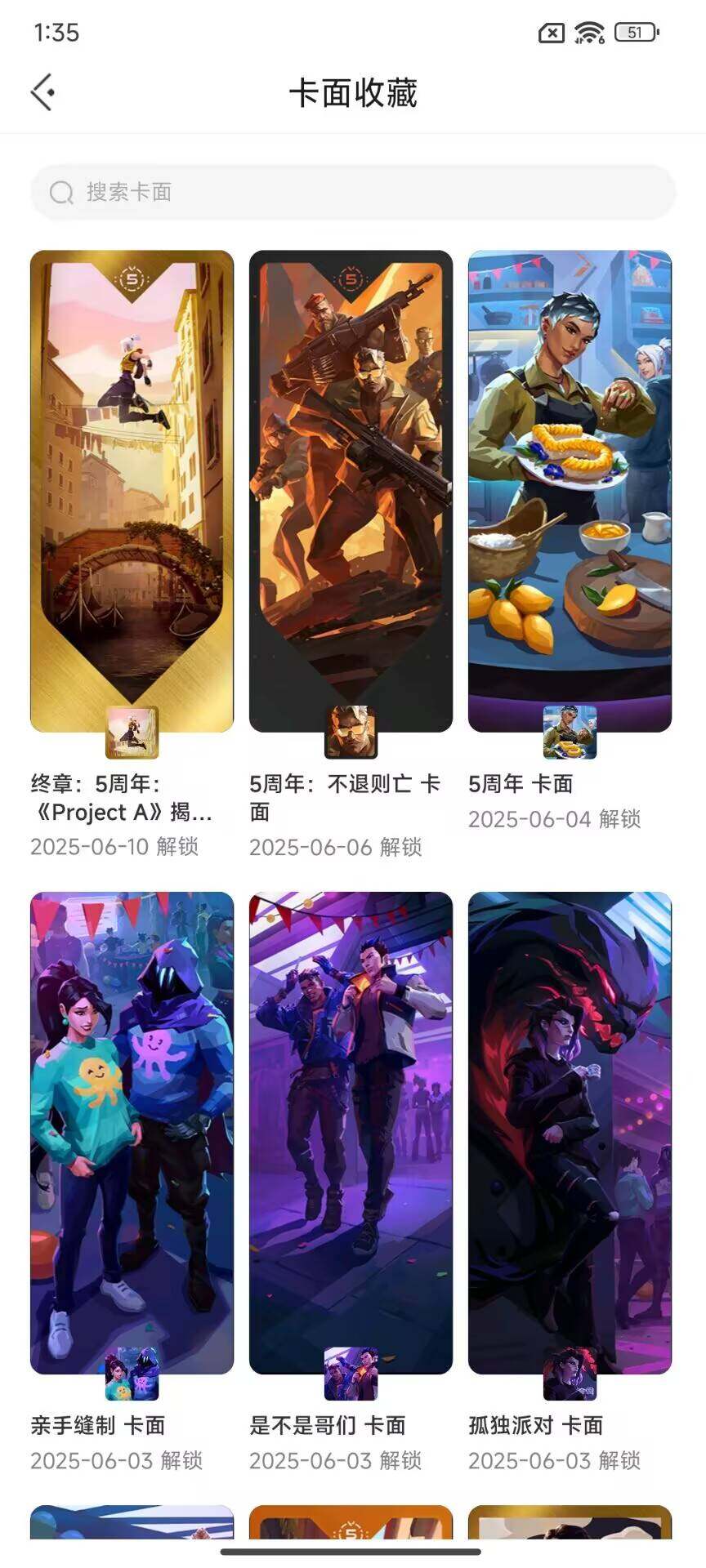706x1568 pixels.
Task: Open the 终章:5周年 Project A card
Action: click(132, 492)
